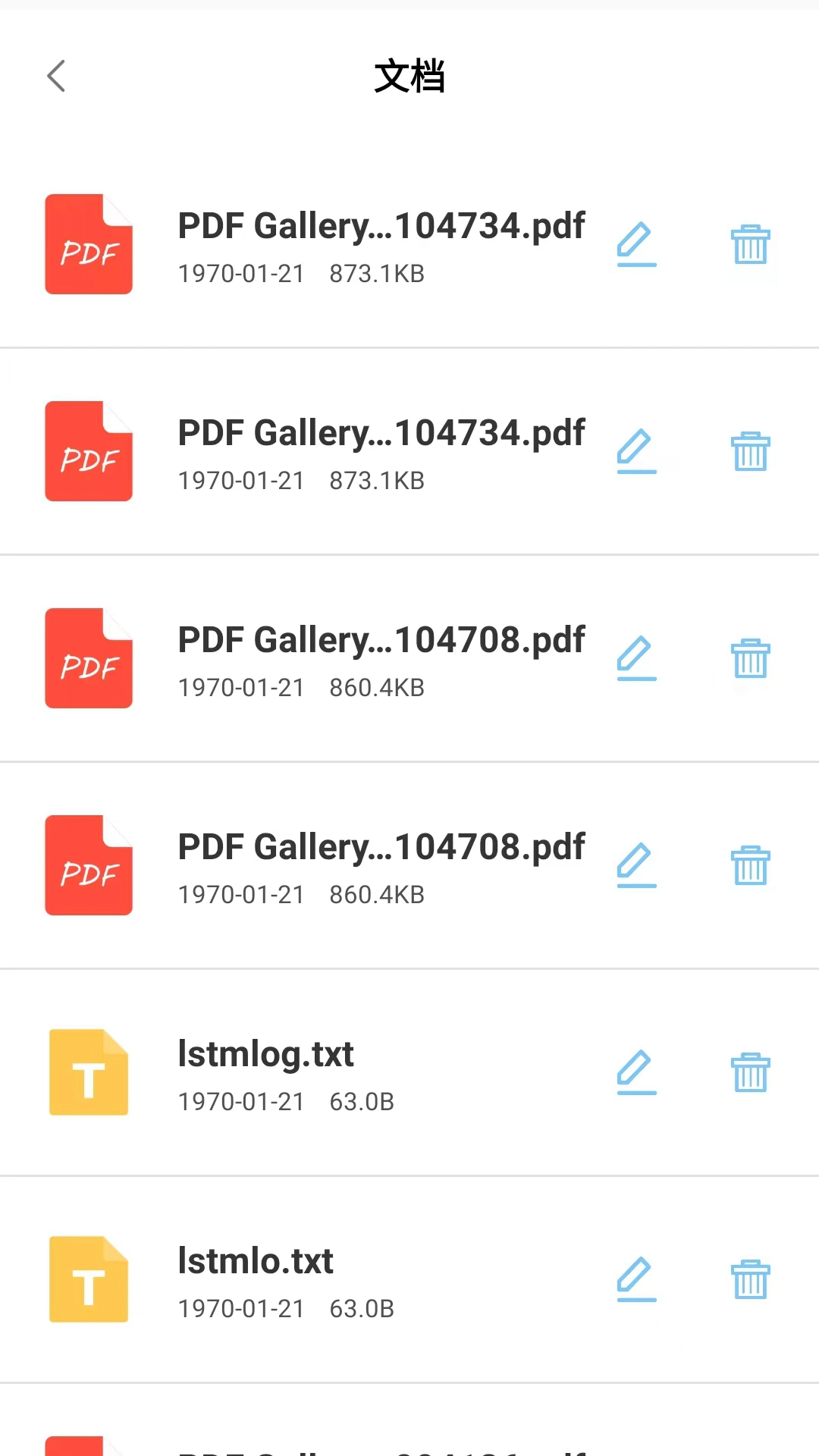Go back from the 文档 screen
The image size is (819, 1456).
[x=56, y=76]
